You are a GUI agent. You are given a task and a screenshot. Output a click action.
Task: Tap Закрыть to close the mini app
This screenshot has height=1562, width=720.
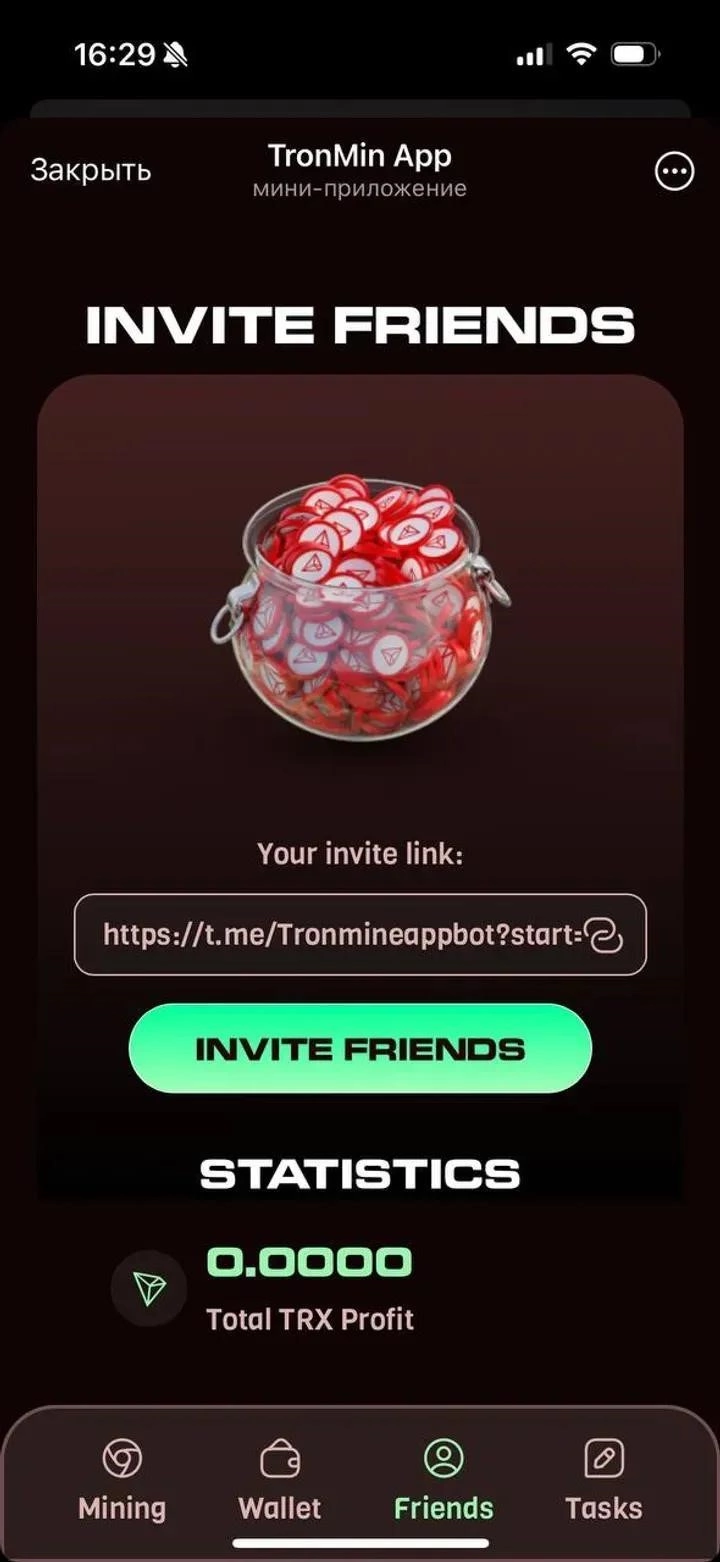click(x=90, y=171)
